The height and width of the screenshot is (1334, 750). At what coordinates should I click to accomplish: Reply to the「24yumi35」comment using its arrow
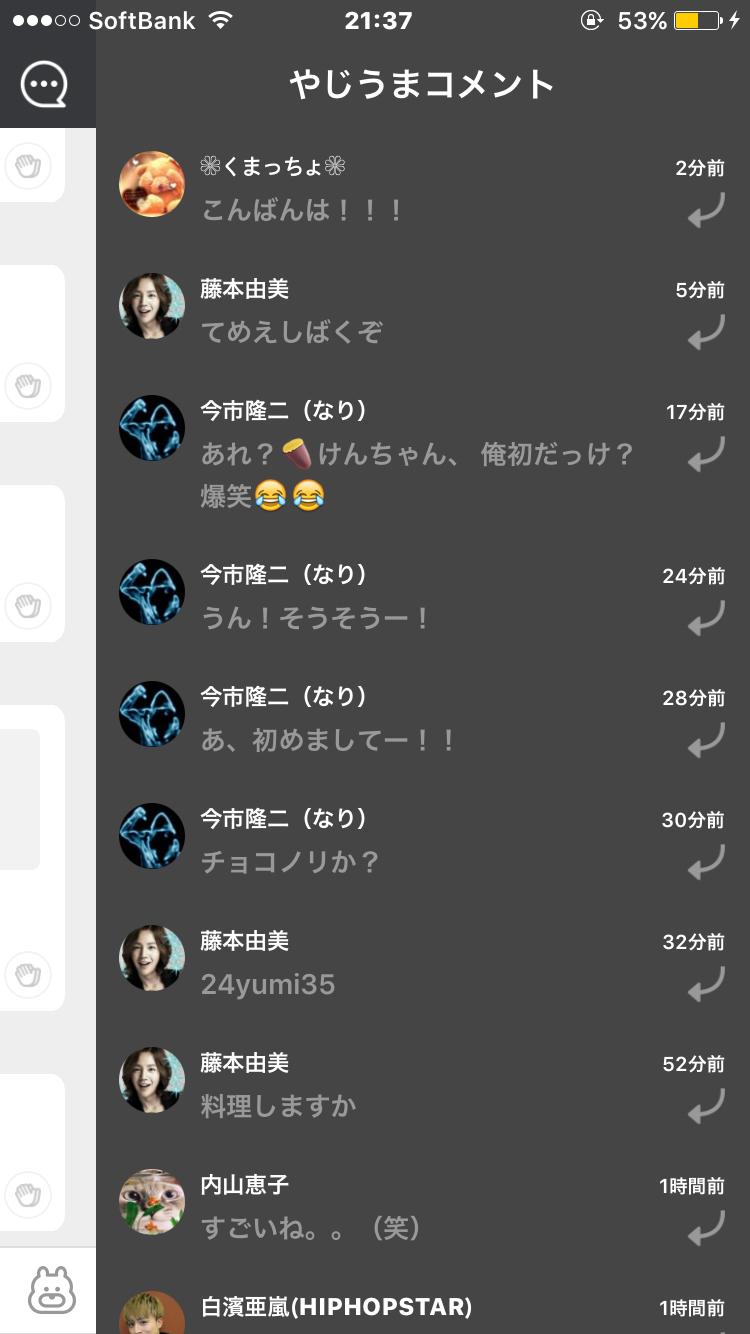[x=708, y=984]
